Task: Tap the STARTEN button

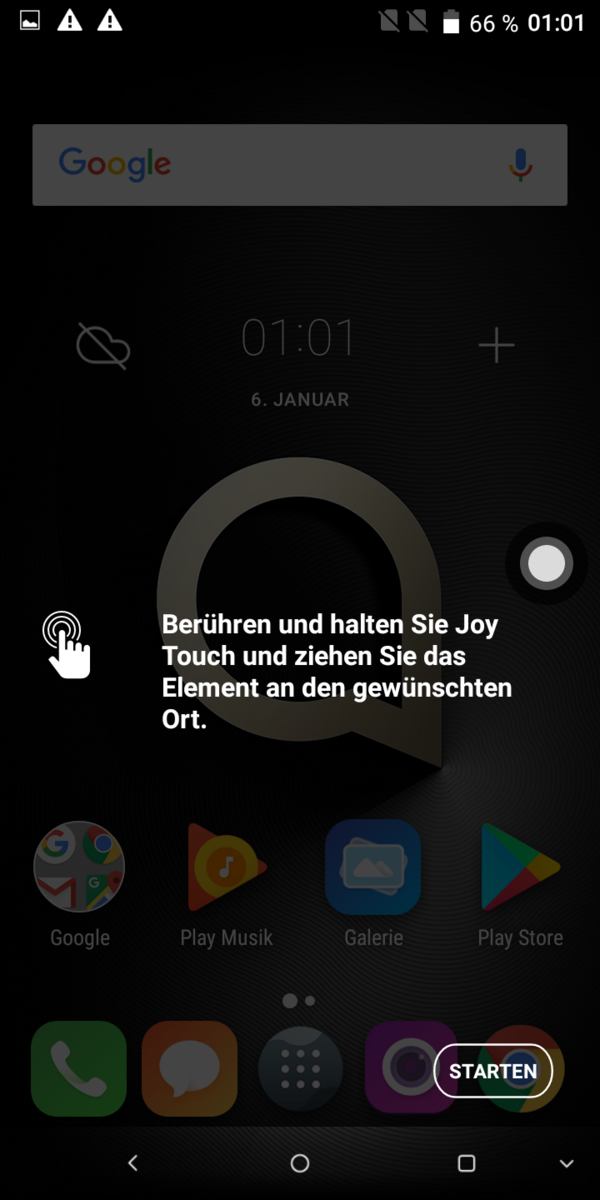Action: (493, 1071)
